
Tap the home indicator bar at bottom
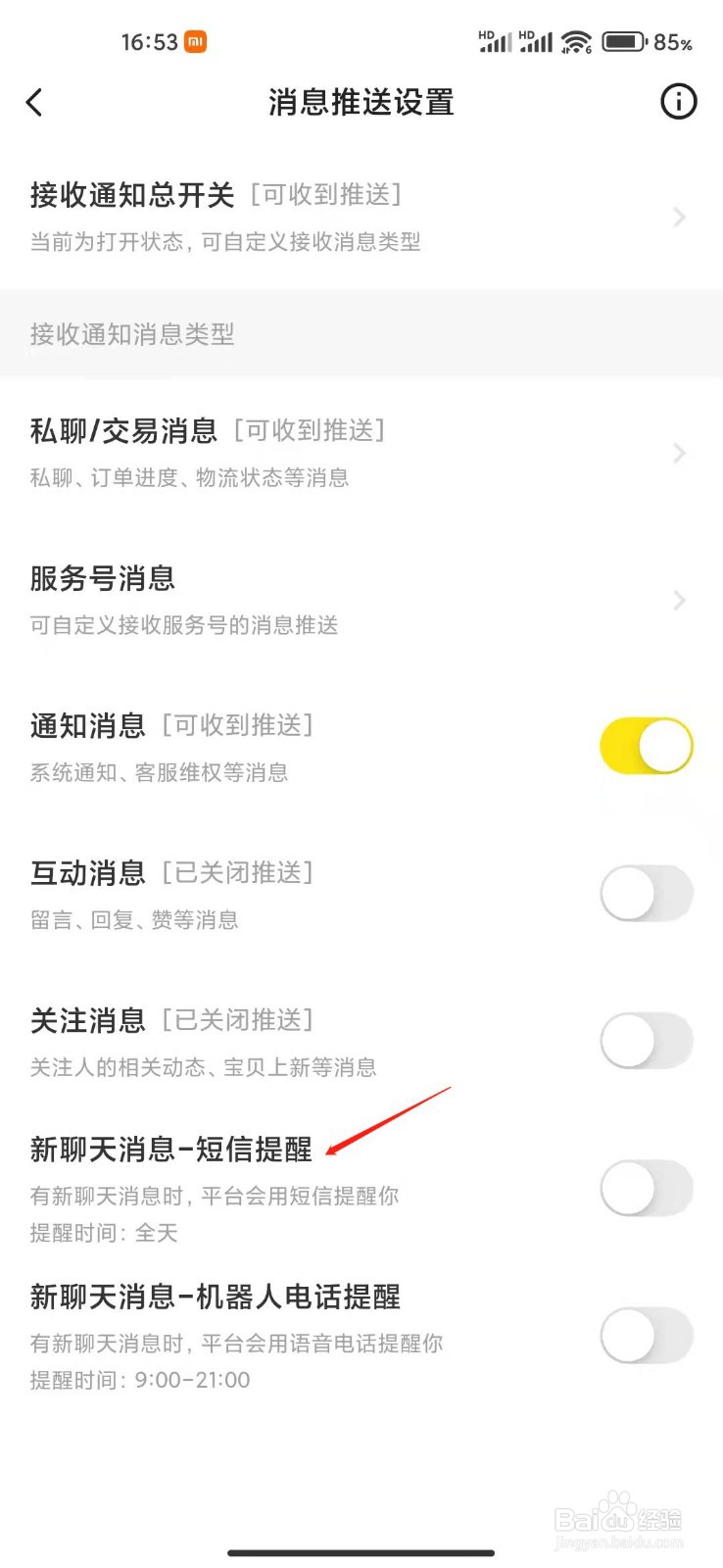point(361,1552)
